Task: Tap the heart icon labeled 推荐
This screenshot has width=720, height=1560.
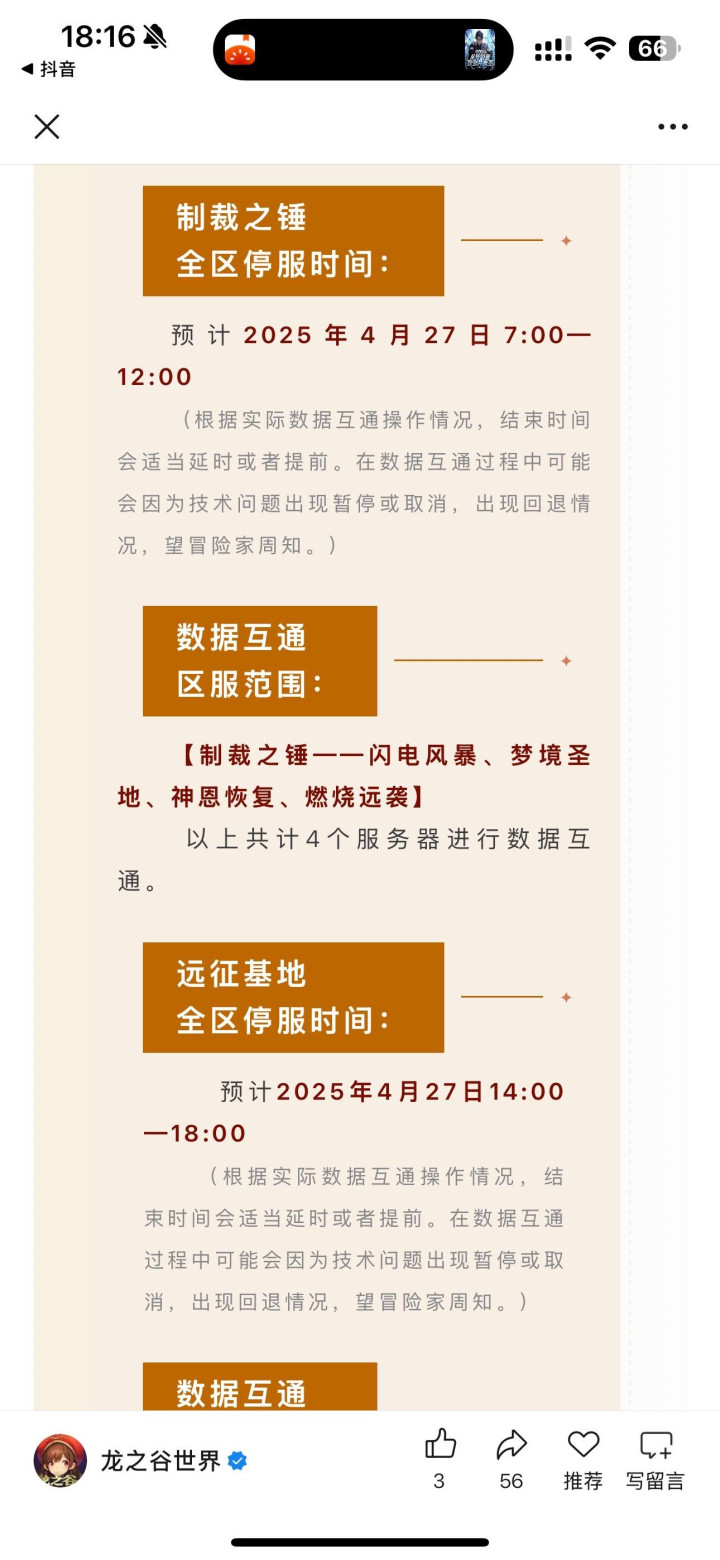Action: click(x=583, y=1460)
